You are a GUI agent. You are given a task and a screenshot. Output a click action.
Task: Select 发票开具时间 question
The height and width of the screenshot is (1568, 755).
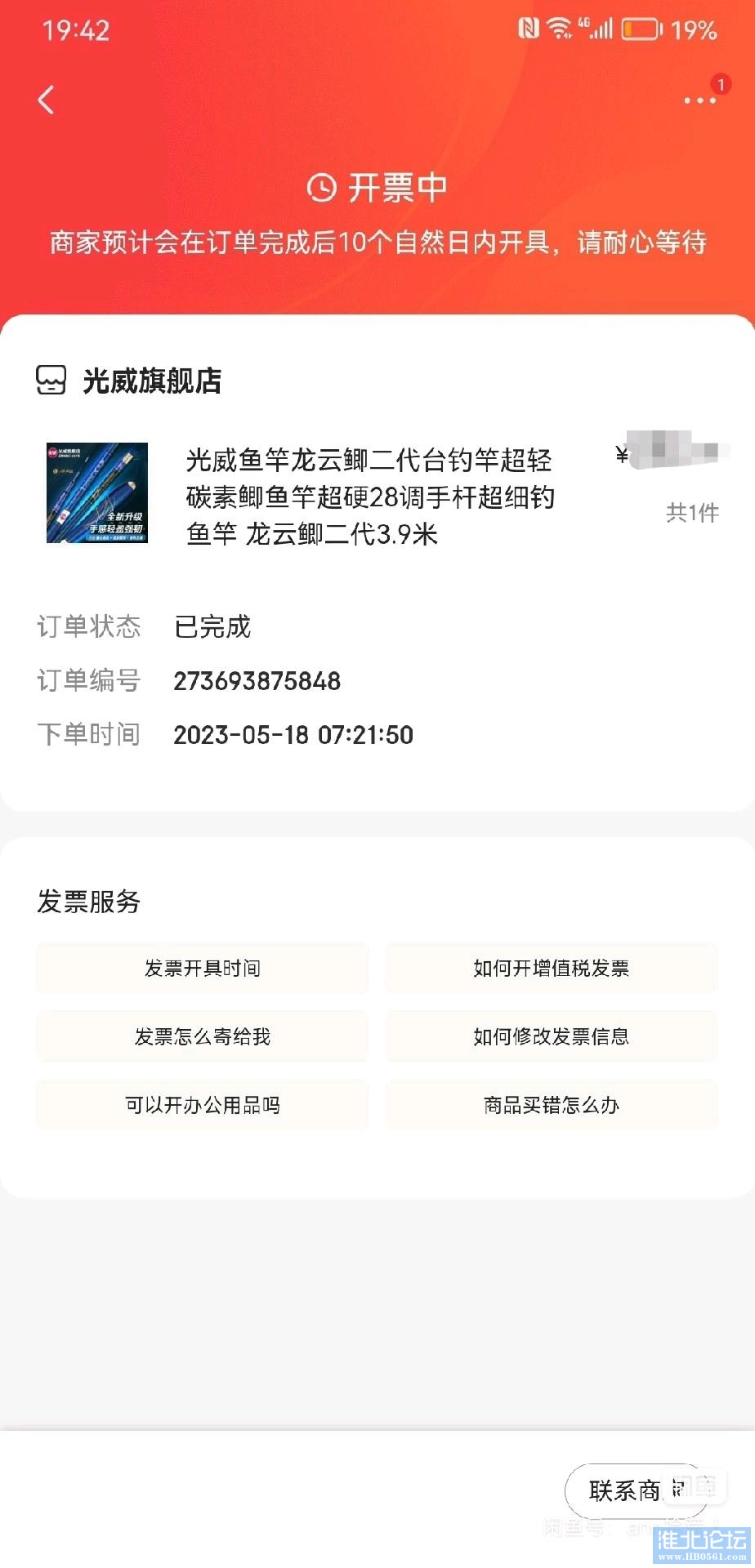[x=202, y=969]
